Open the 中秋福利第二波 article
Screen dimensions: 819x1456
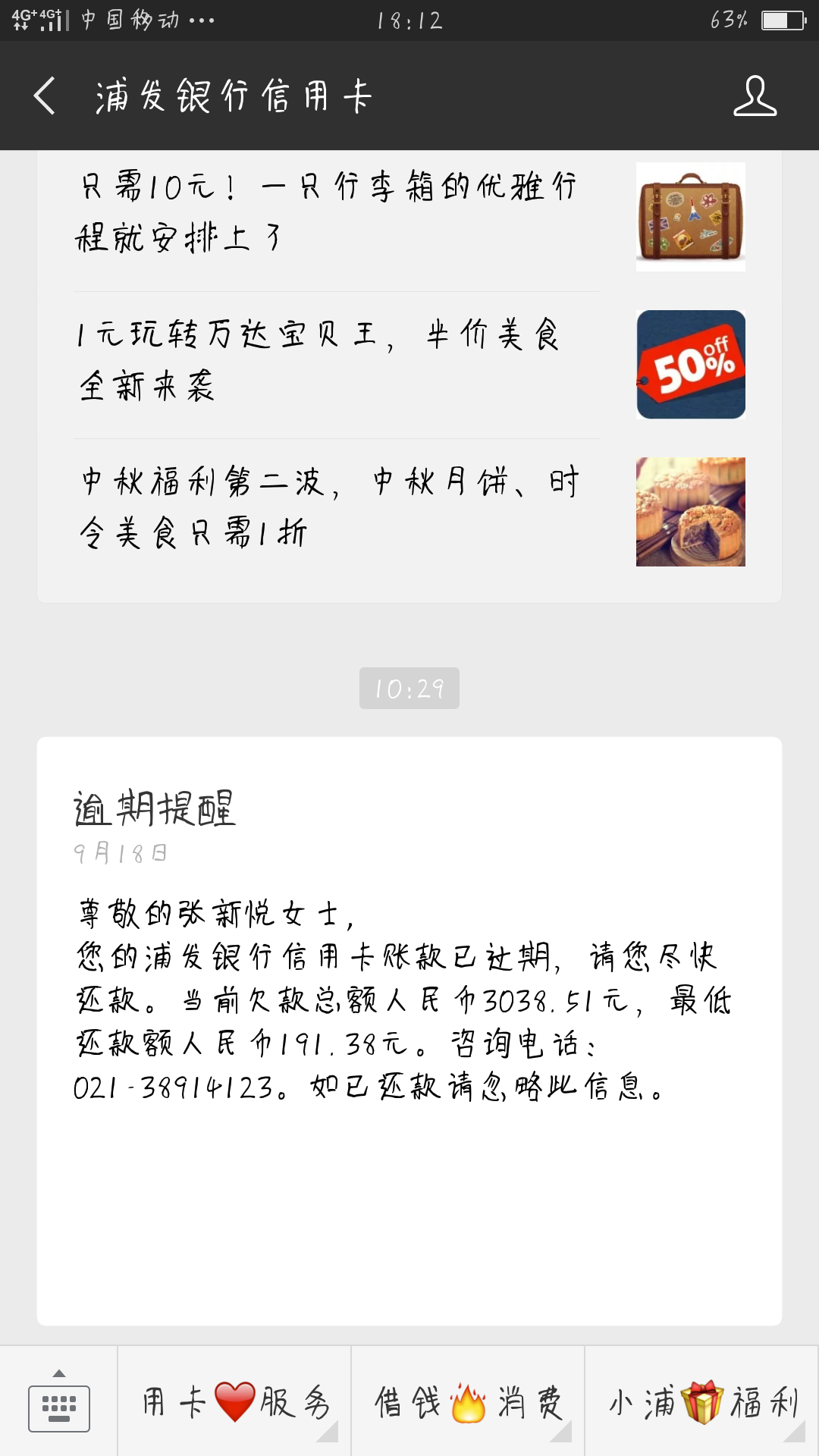pyautogui.click(x=409, y=513)
